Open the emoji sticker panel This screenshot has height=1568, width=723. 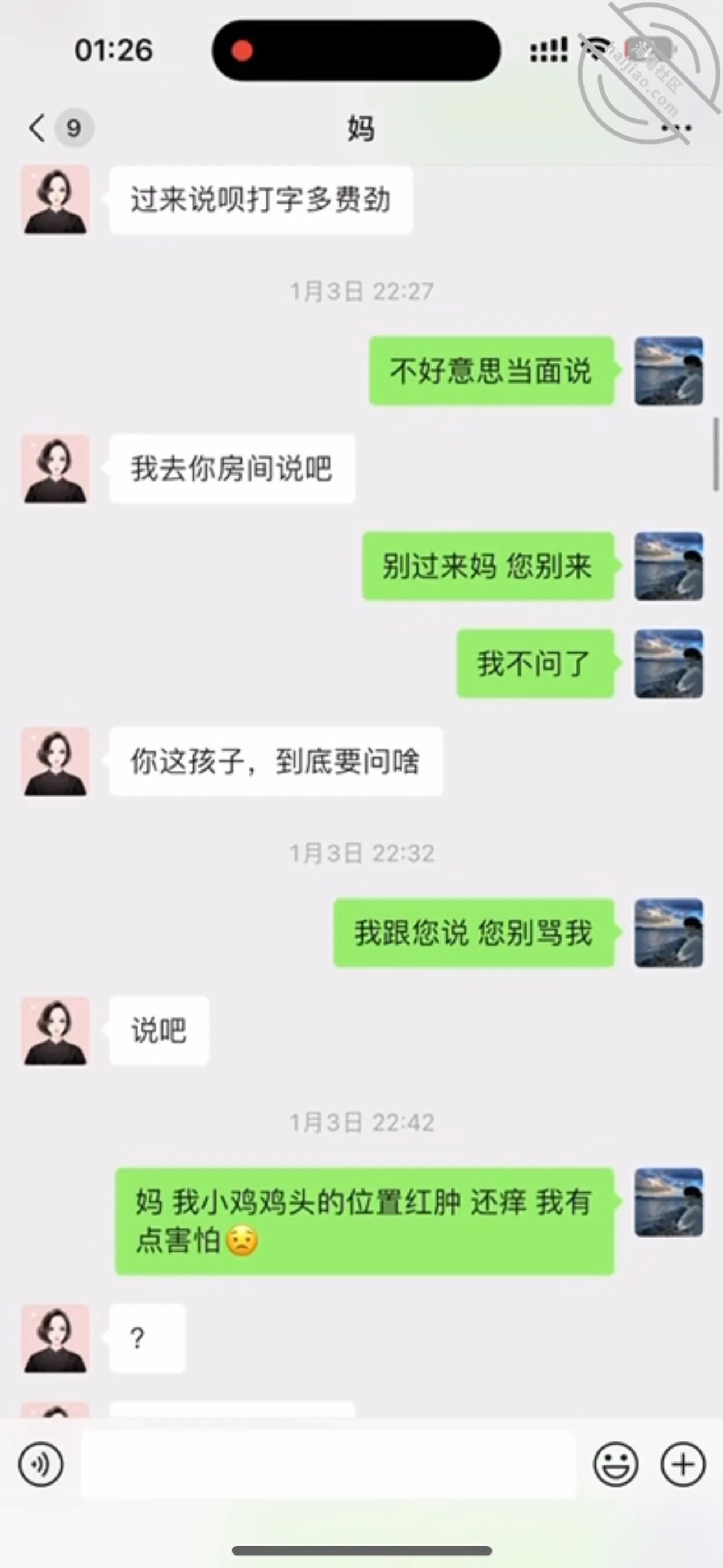click(x=616, y=1464)
